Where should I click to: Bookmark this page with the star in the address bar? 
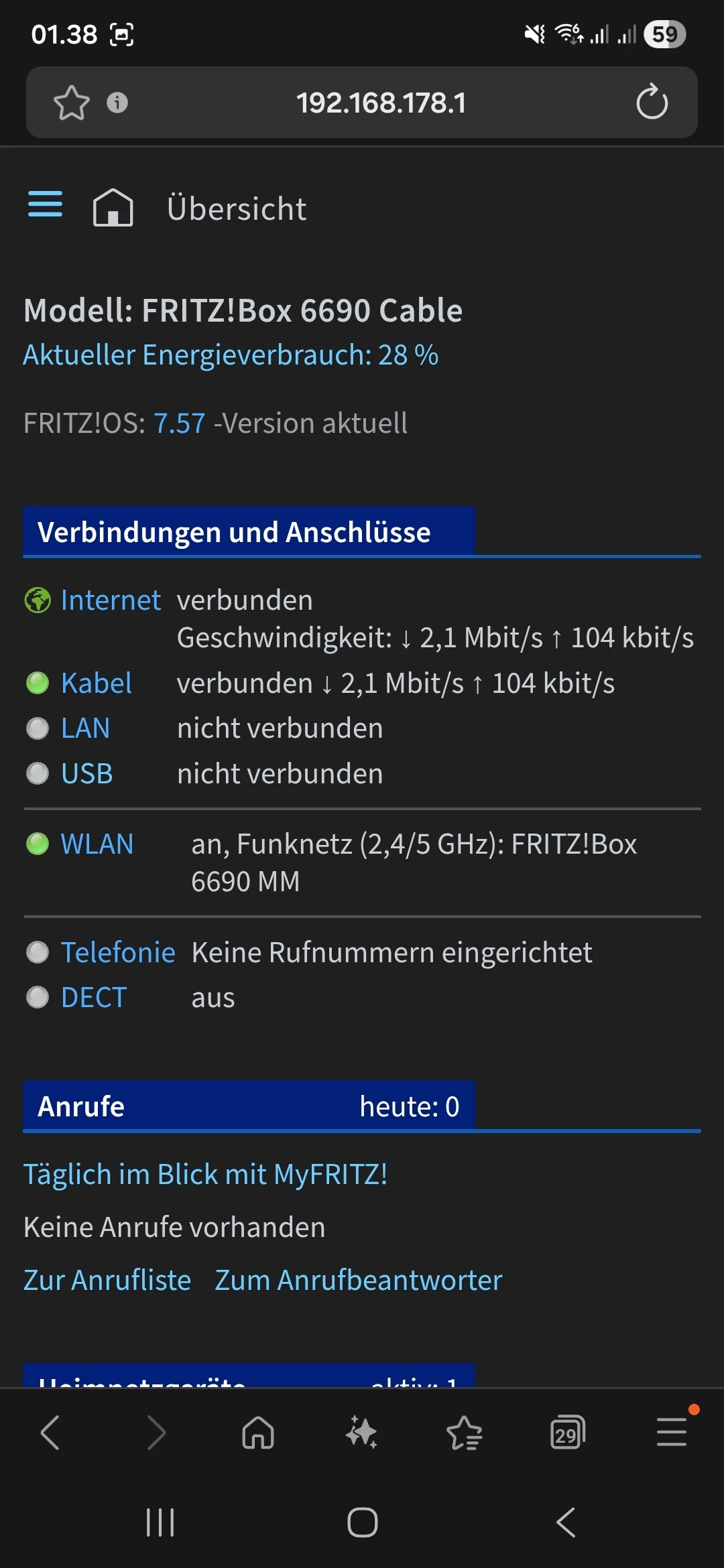pos(71,103)
